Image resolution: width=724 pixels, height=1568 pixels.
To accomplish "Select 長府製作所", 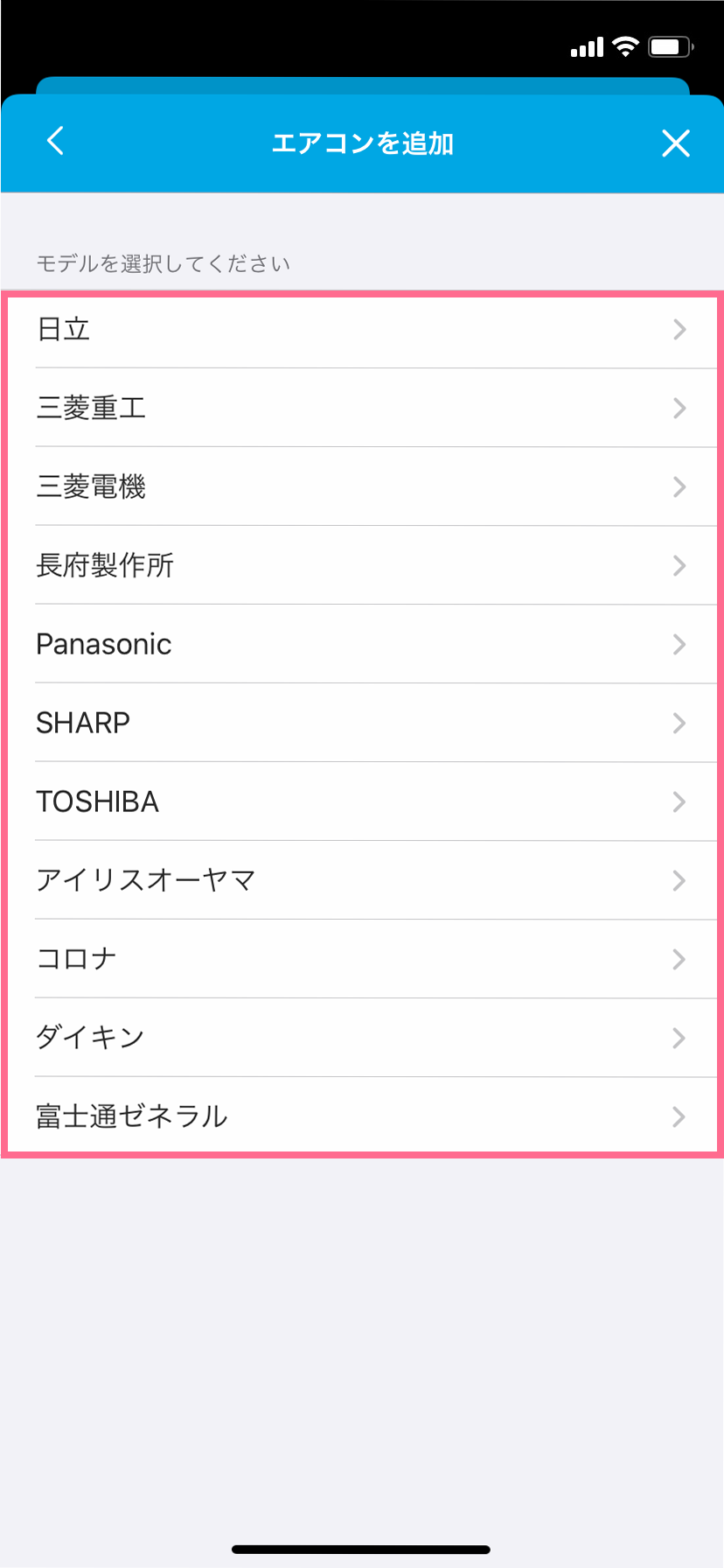I will [x=362, y=565].
